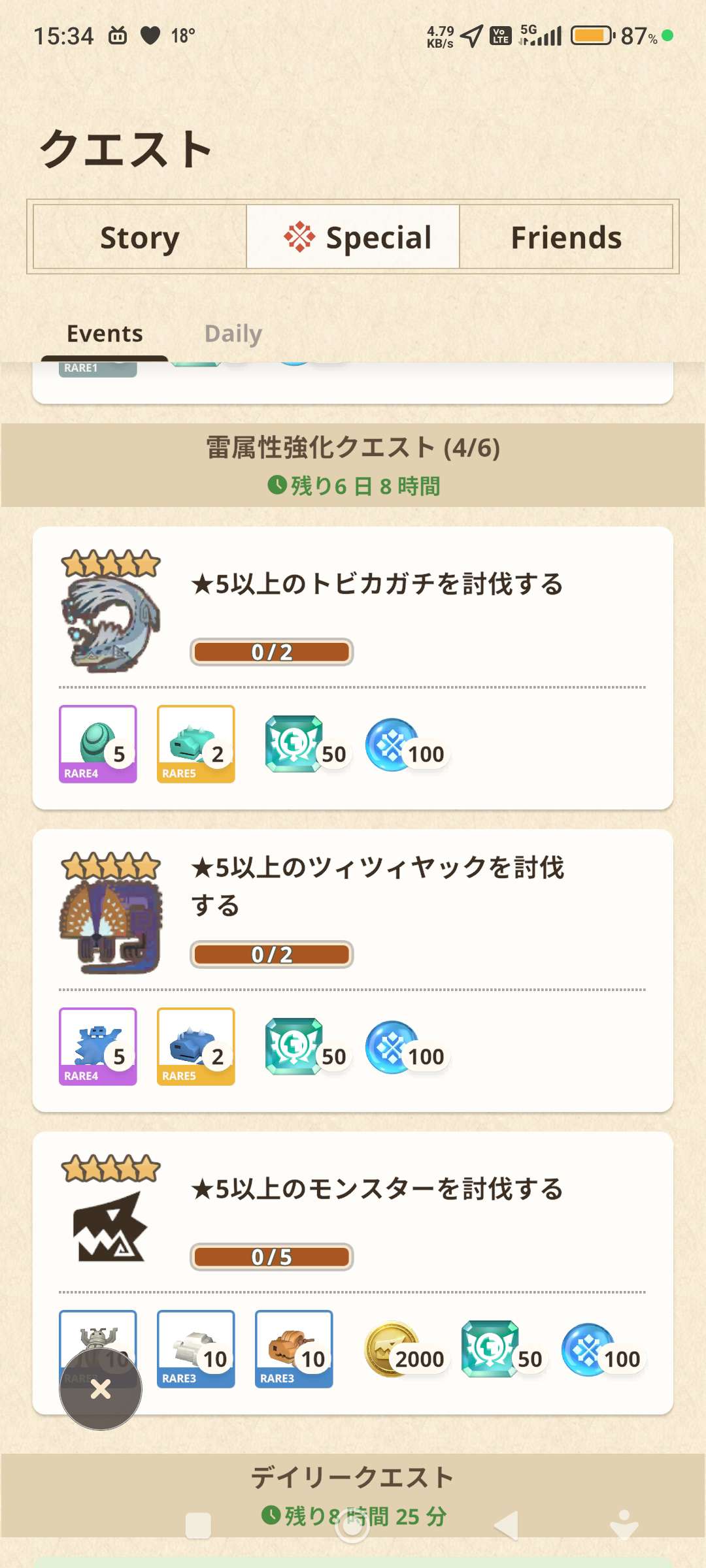Image resolution: width=706 pixels, height=1568 pixels.
Task: Tap the system back navigation button
Action: coord(507,1526)
